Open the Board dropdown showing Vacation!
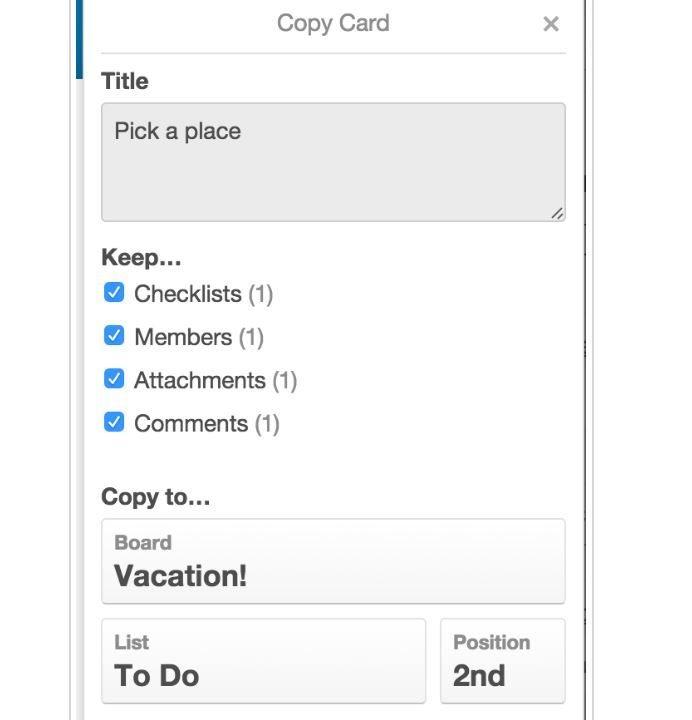Screen dimensions: 692x720 pyautogui.click(x=333, y=561)
